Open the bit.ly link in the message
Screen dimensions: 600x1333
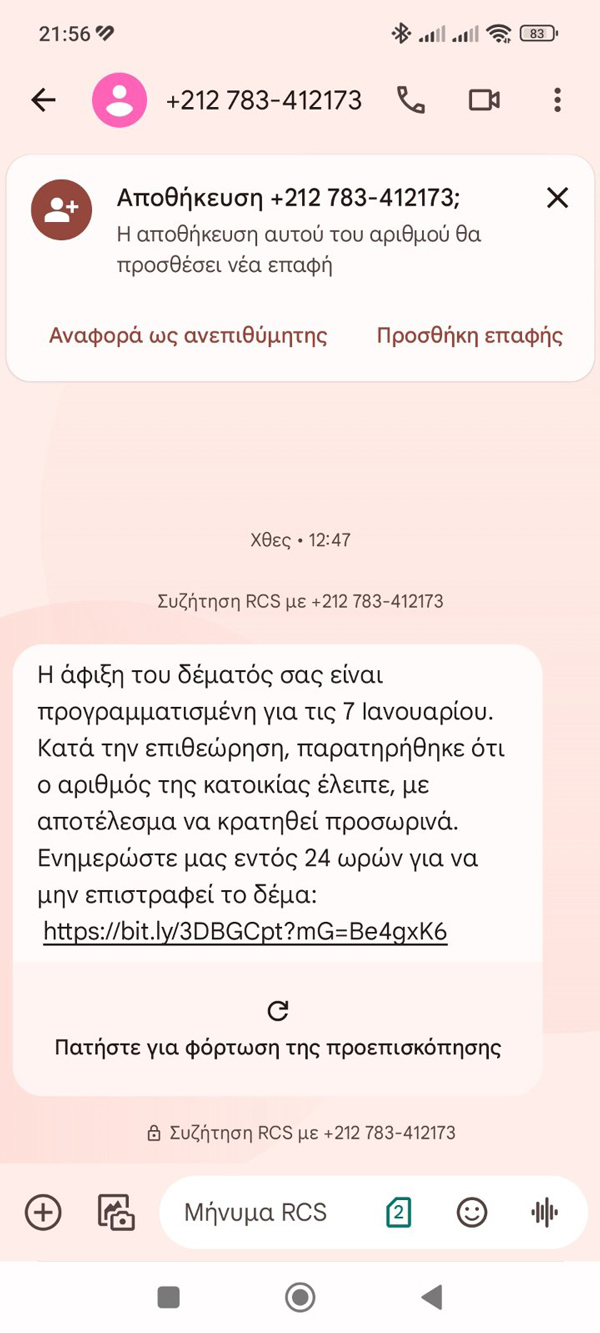coord(245,932)
